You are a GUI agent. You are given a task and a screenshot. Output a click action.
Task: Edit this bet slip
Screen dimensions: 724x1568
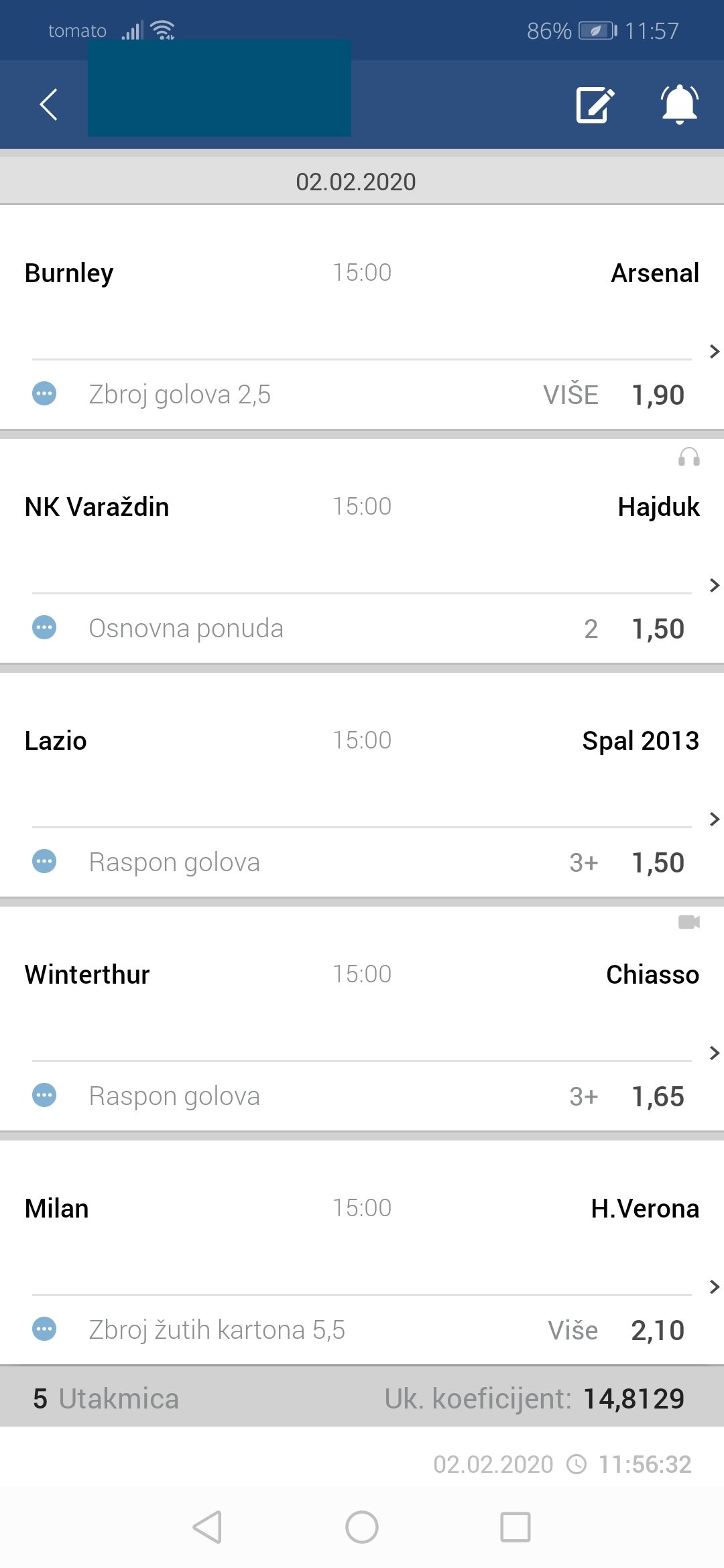point(595,105)
